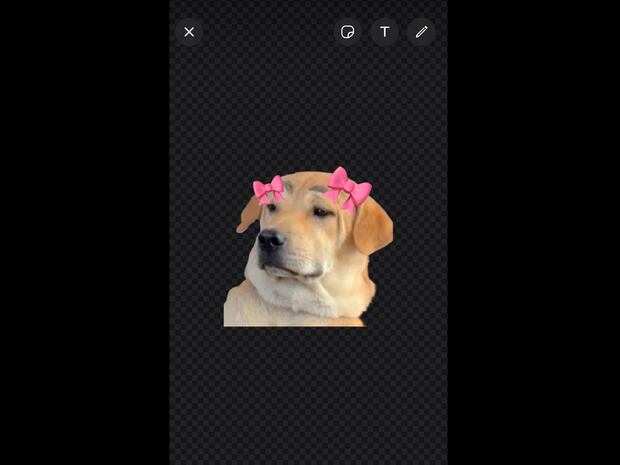Add a sticker to the image
620x465 pixels.
click(347, 32)
